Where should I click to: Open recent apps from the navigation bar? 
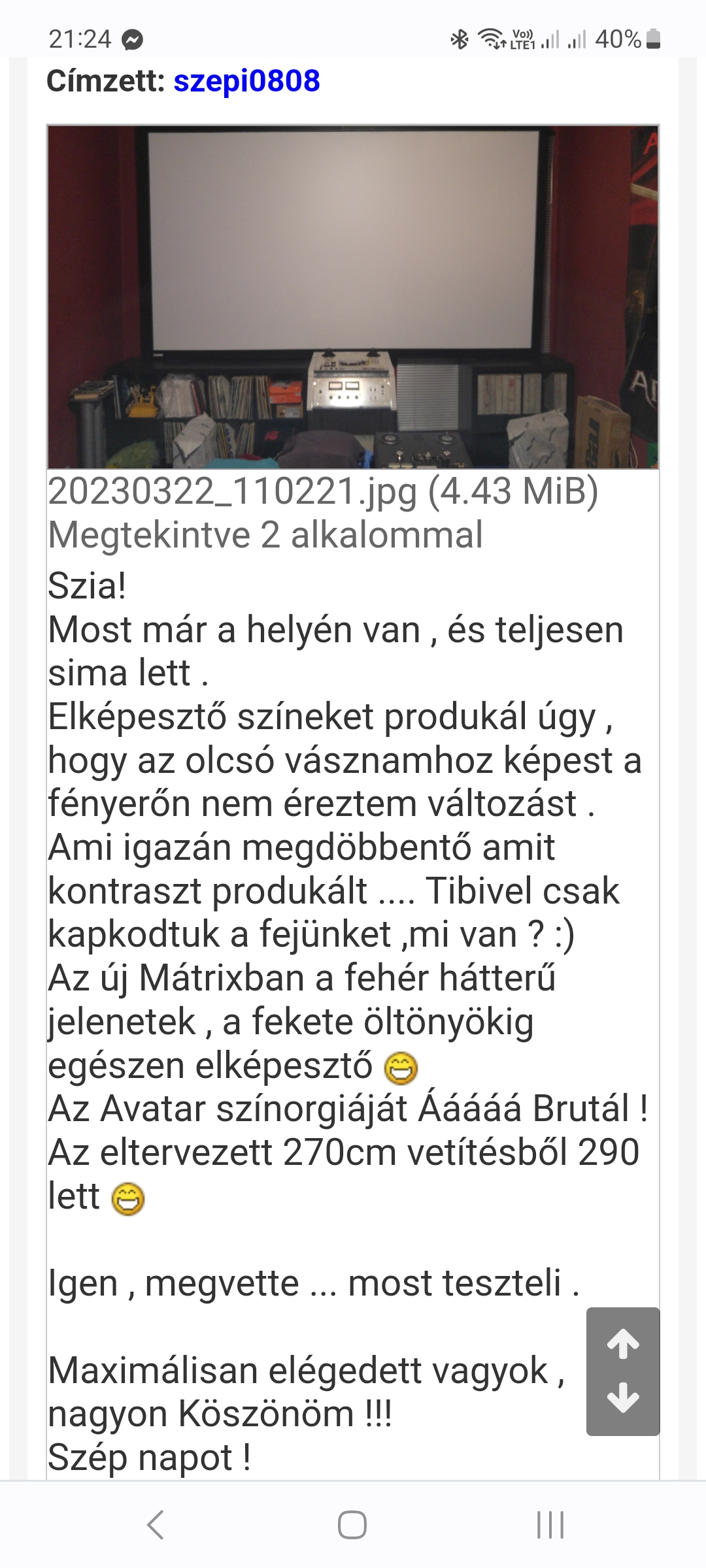click(x=550, y=1526)
